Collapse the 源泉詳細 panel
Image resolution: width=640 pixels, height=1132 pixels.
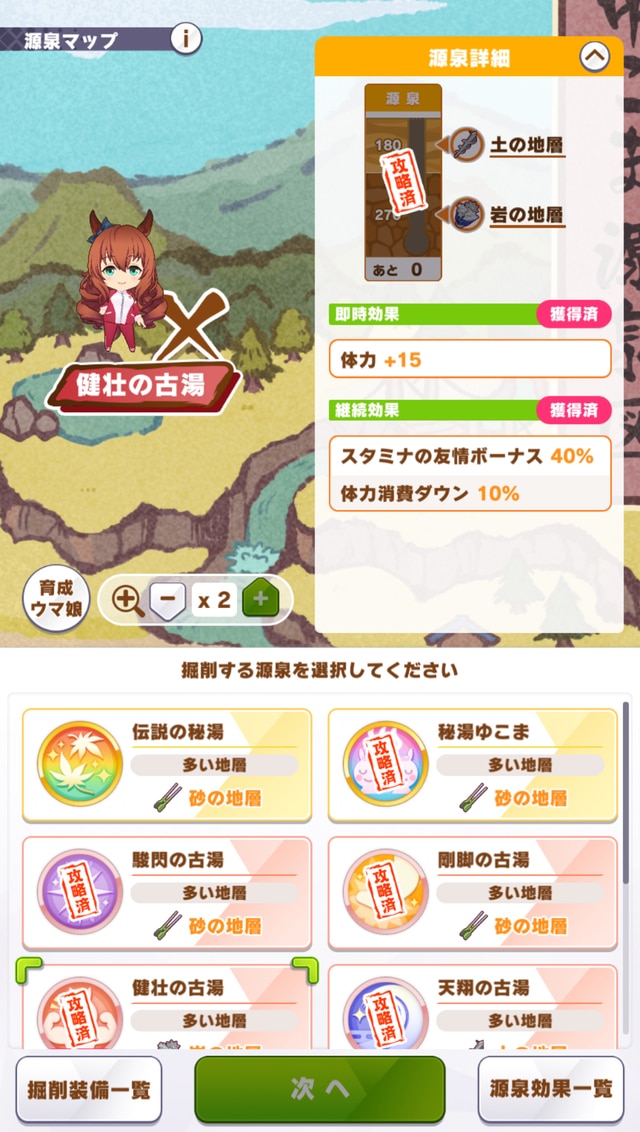[x=594, y=58]
